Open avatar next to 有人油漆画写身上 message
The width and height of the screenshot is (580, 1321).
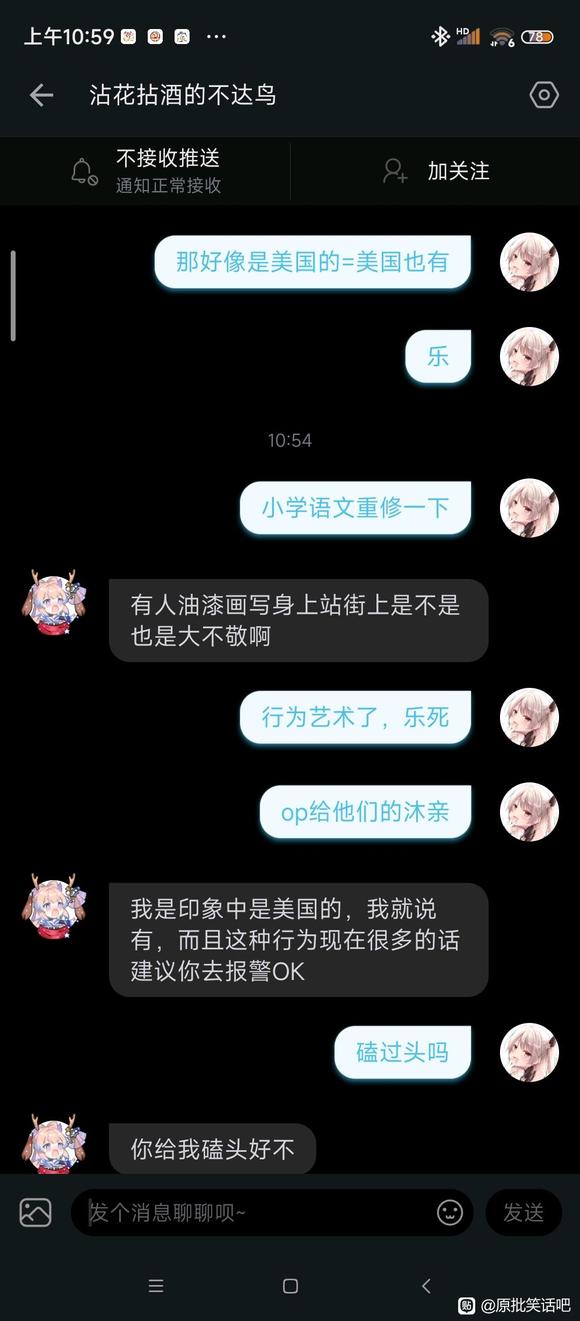coord(53,602)
